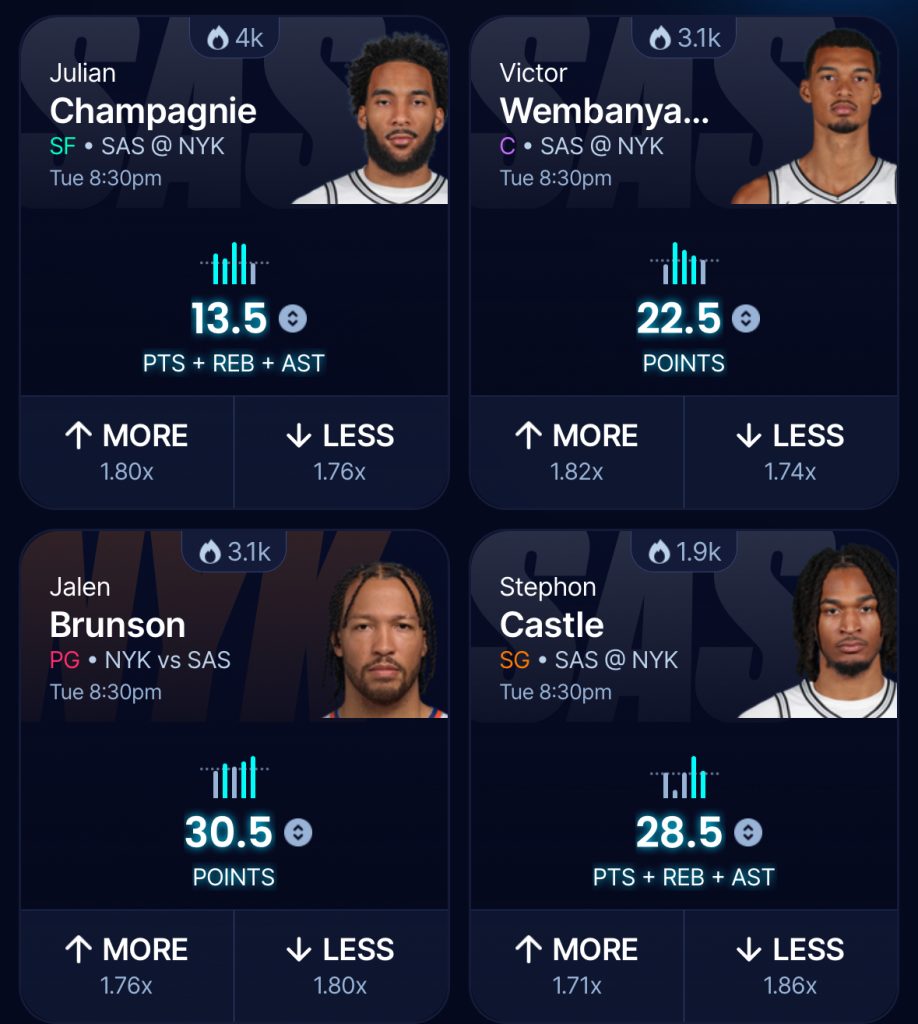Open line options next to Brunson's 30.5
Viewport: 918px width, 1024px height.
[298, 832]
